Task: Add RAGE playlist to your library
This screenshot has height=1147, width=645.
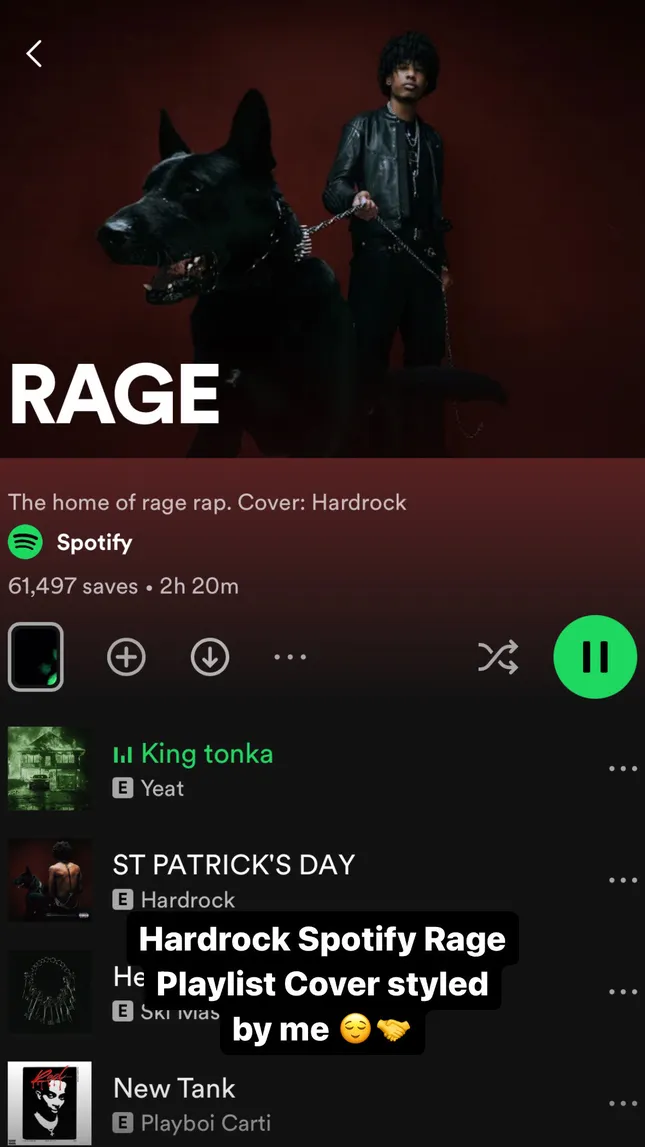Action: (x=126, y=658)
